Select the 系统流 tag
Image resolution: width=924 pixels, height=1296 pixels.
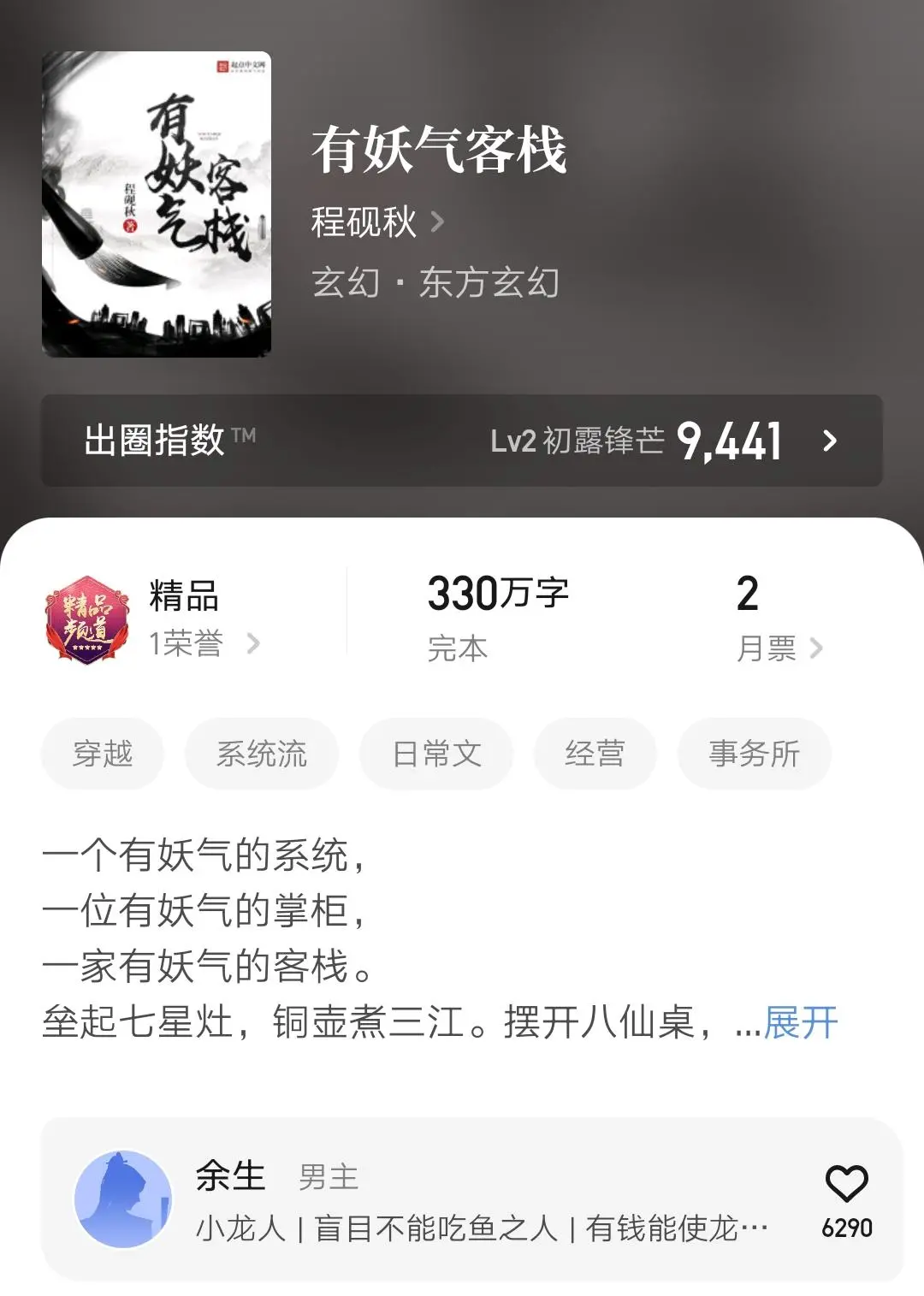pos(262,753)
